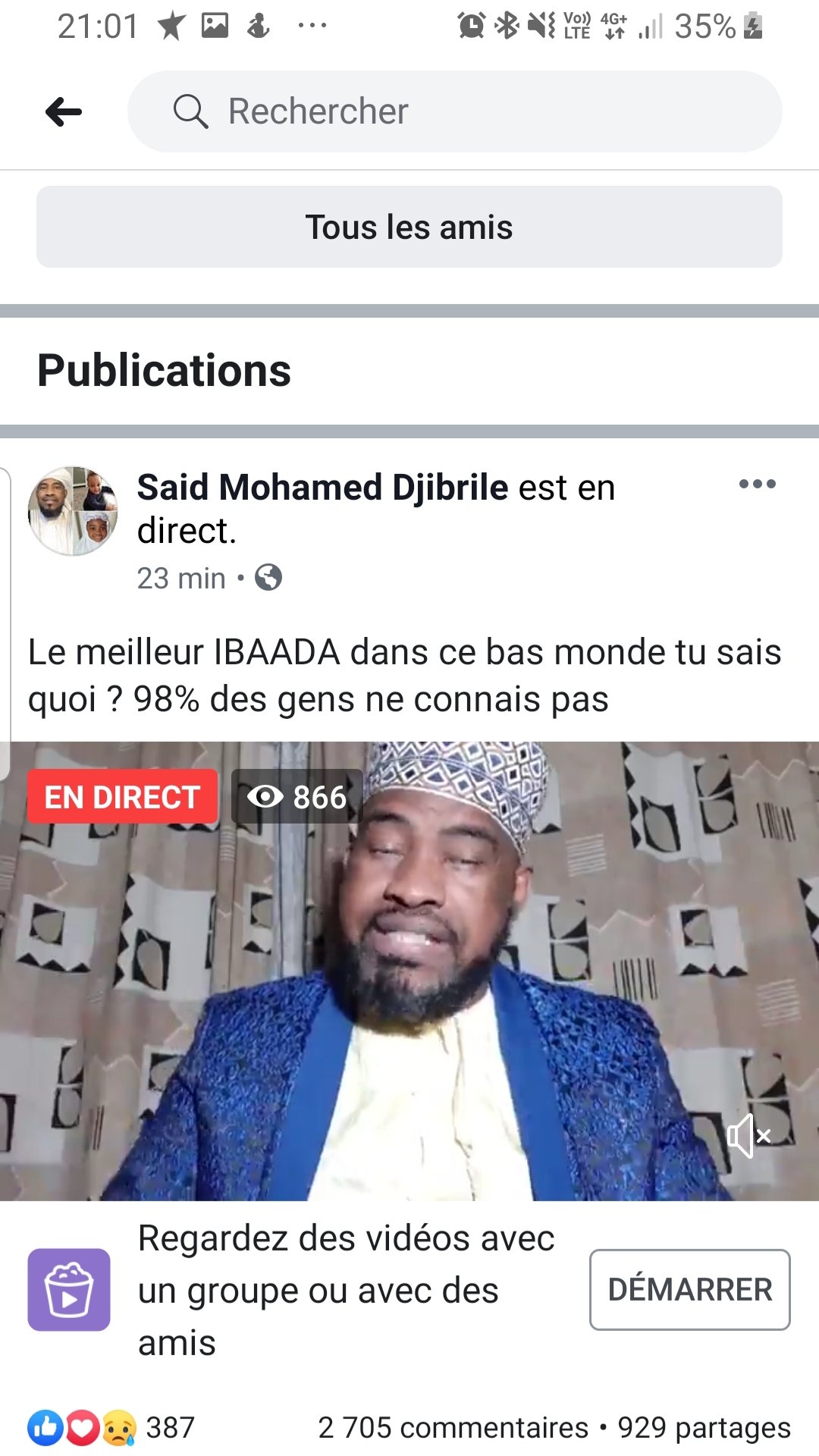The image size is (819, 1456).
Task: Open the Tous les amis list
Action: click(x=409, y=227)
